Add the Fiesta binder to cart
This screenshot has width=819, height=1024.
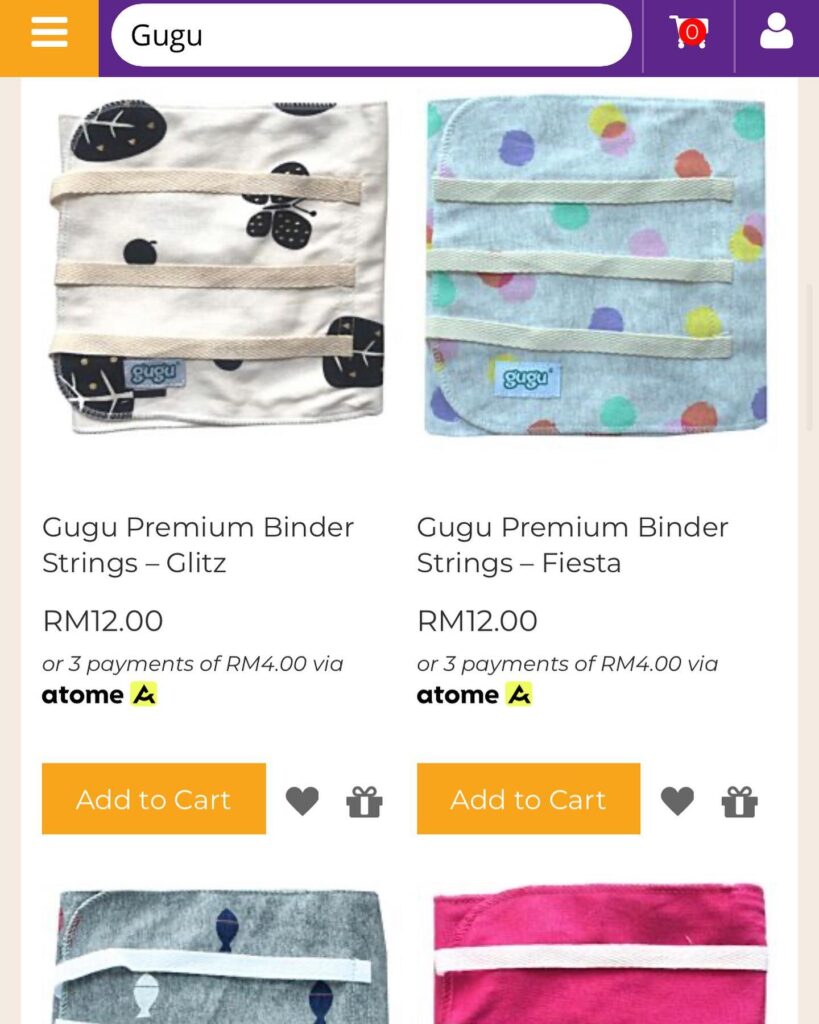pos(528,799)
